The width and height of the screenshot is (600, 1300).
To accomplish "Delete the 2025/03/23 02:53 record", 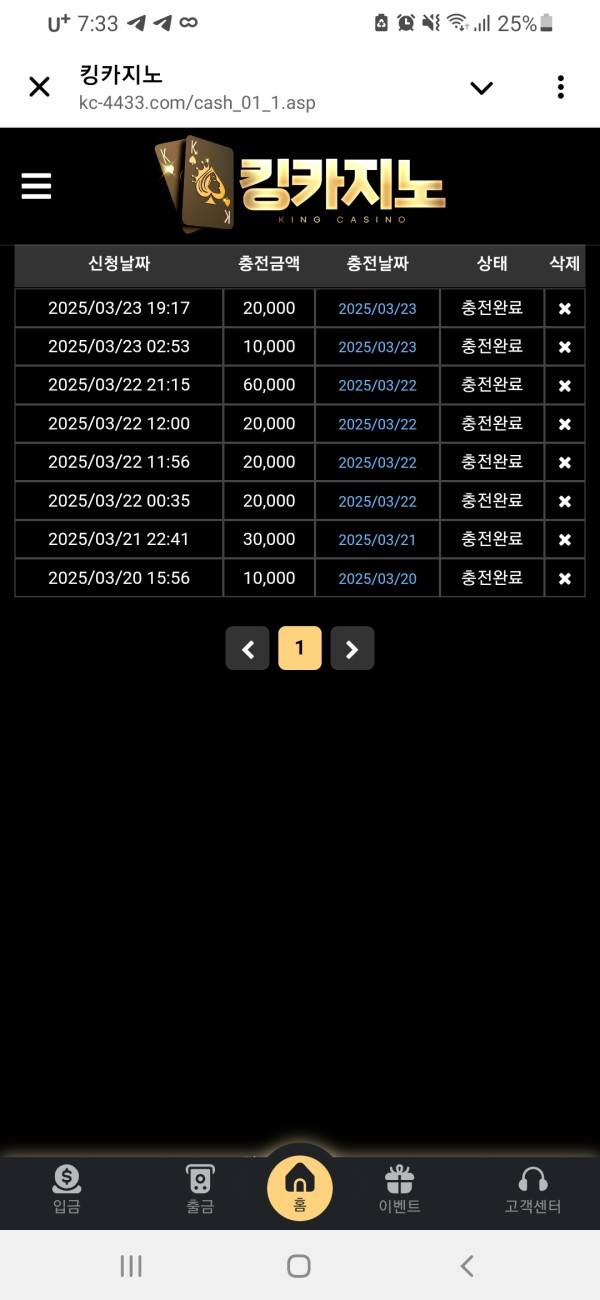I will click(564, 347).
